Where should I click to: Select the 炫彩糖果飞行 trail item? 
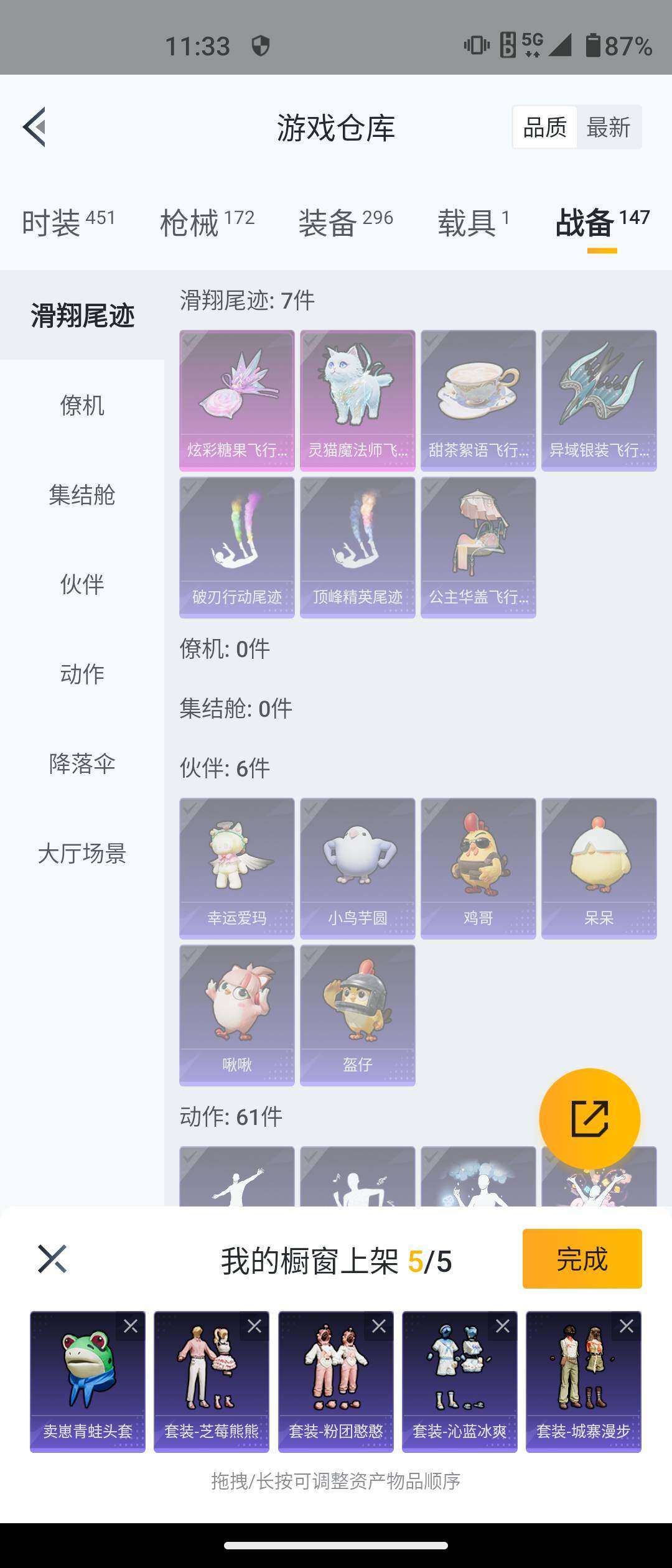point(237,401)
